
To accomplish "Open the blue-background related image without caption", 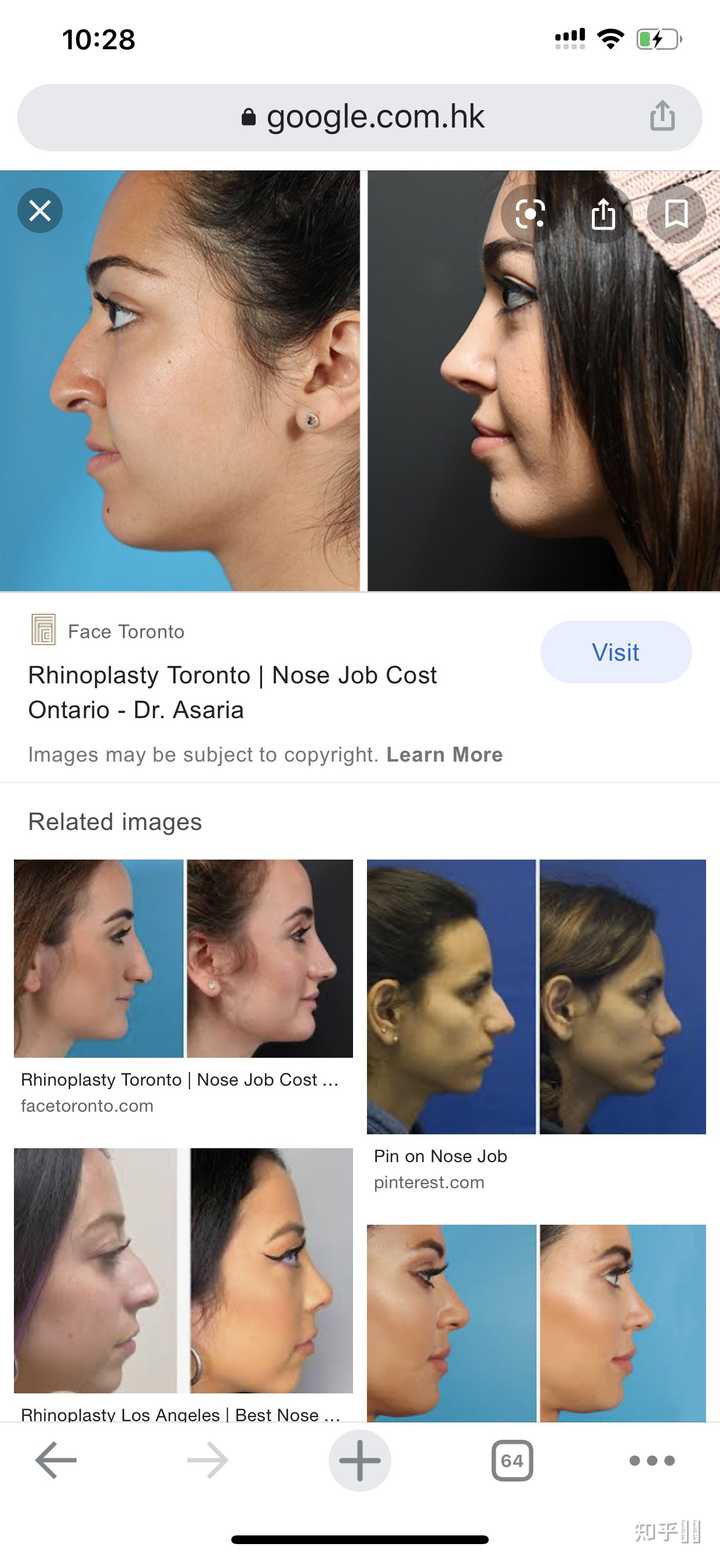I will click(536, 1322).
